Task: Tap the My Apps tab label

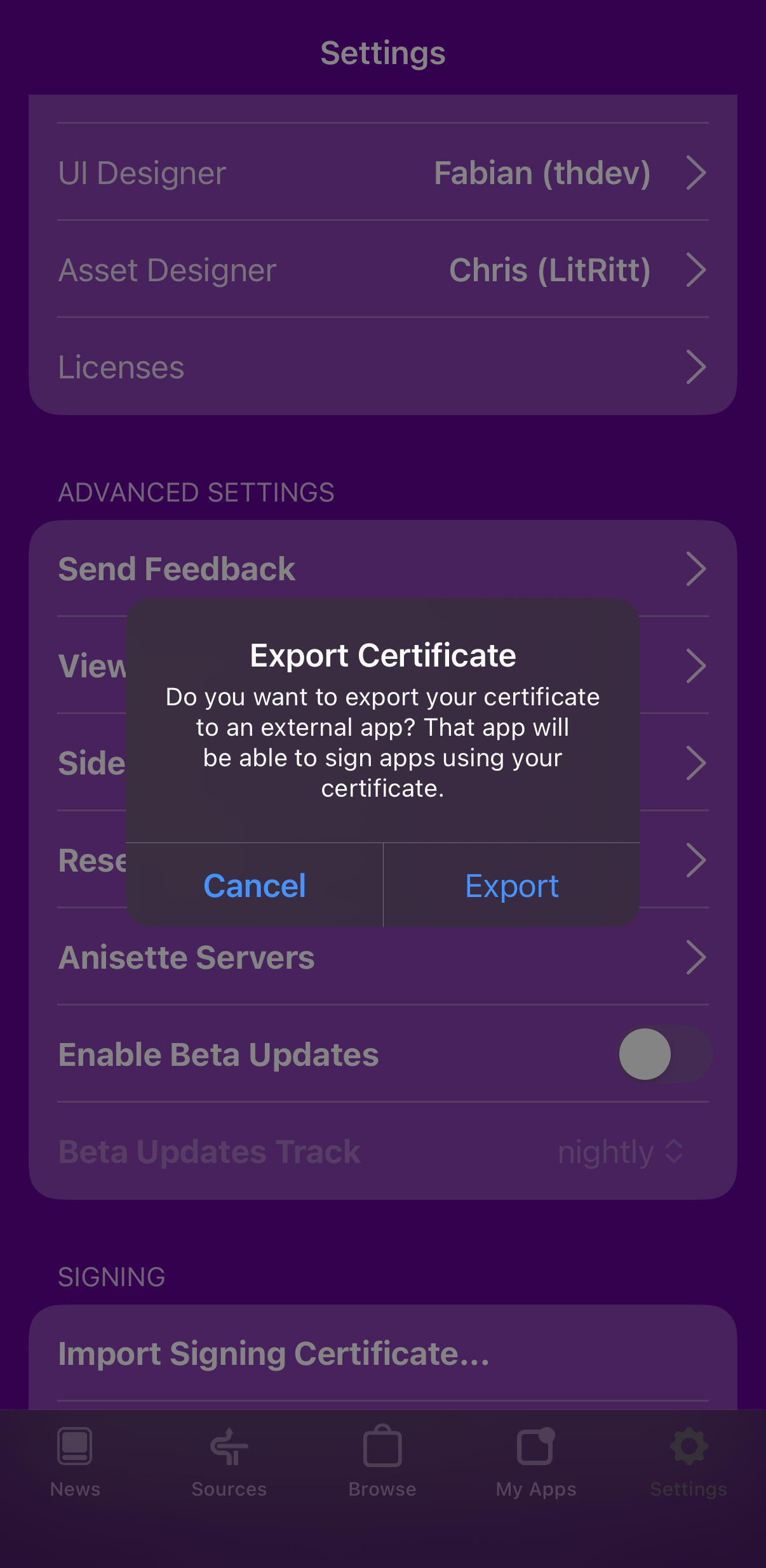Action: pos(535,1489)
